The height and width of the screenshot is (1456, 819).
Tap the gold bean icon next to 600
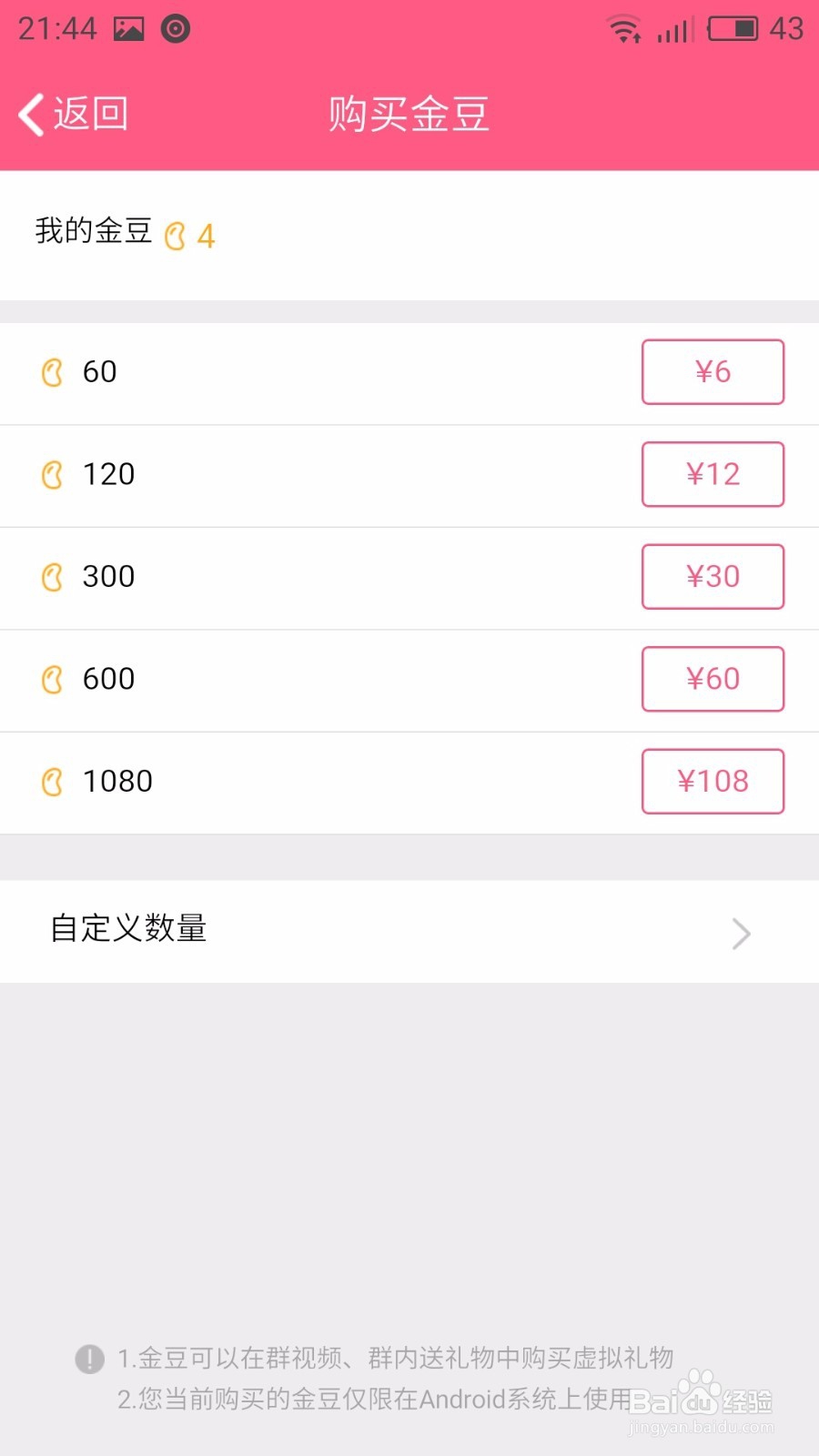(x=53, y=679)
